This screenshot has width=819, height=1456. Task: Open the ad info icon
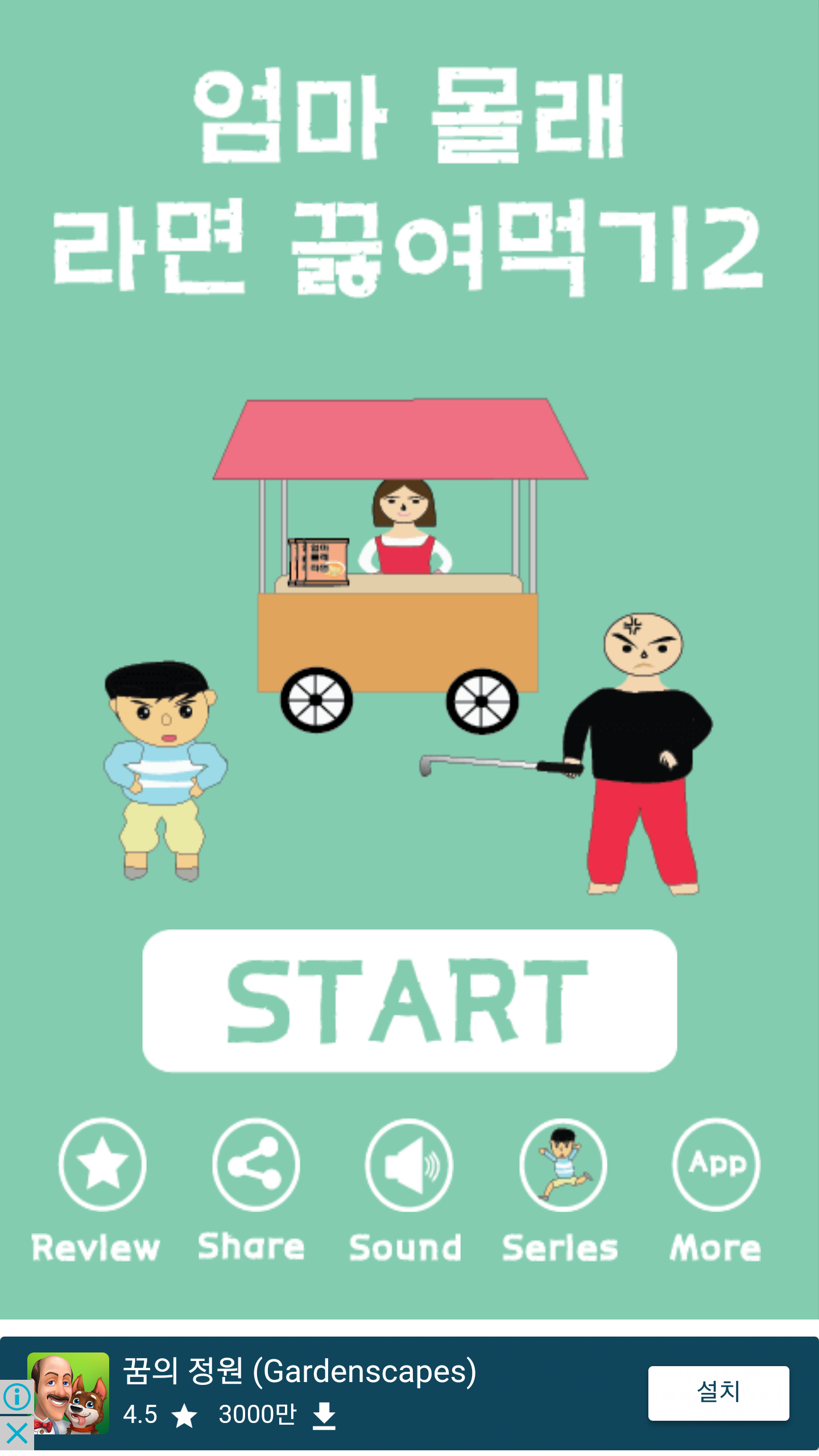(x=16, y=1397)
